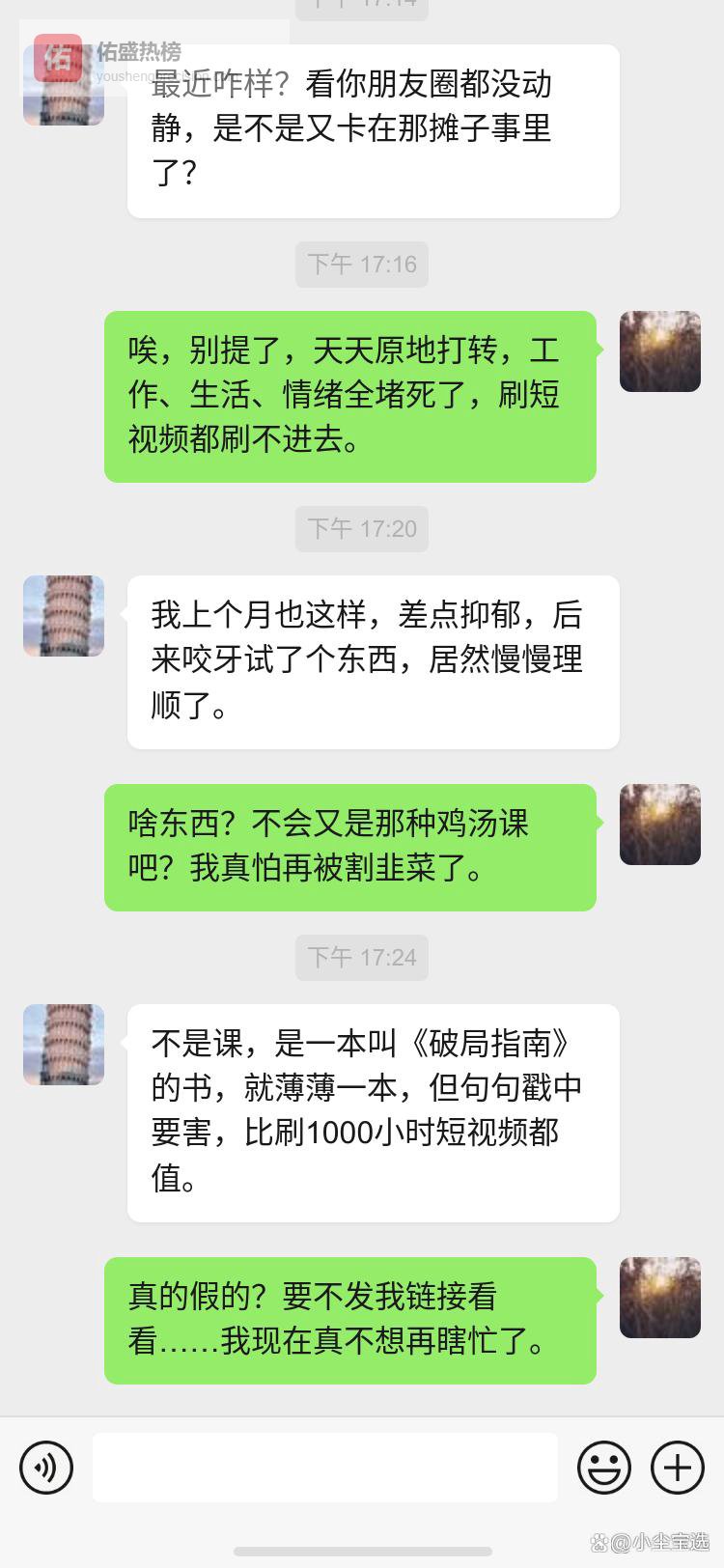Screen dimensions: 724x1568
Task: Tap my avatar next to the 真的假的 message
Action: [x=659, y=1298]
